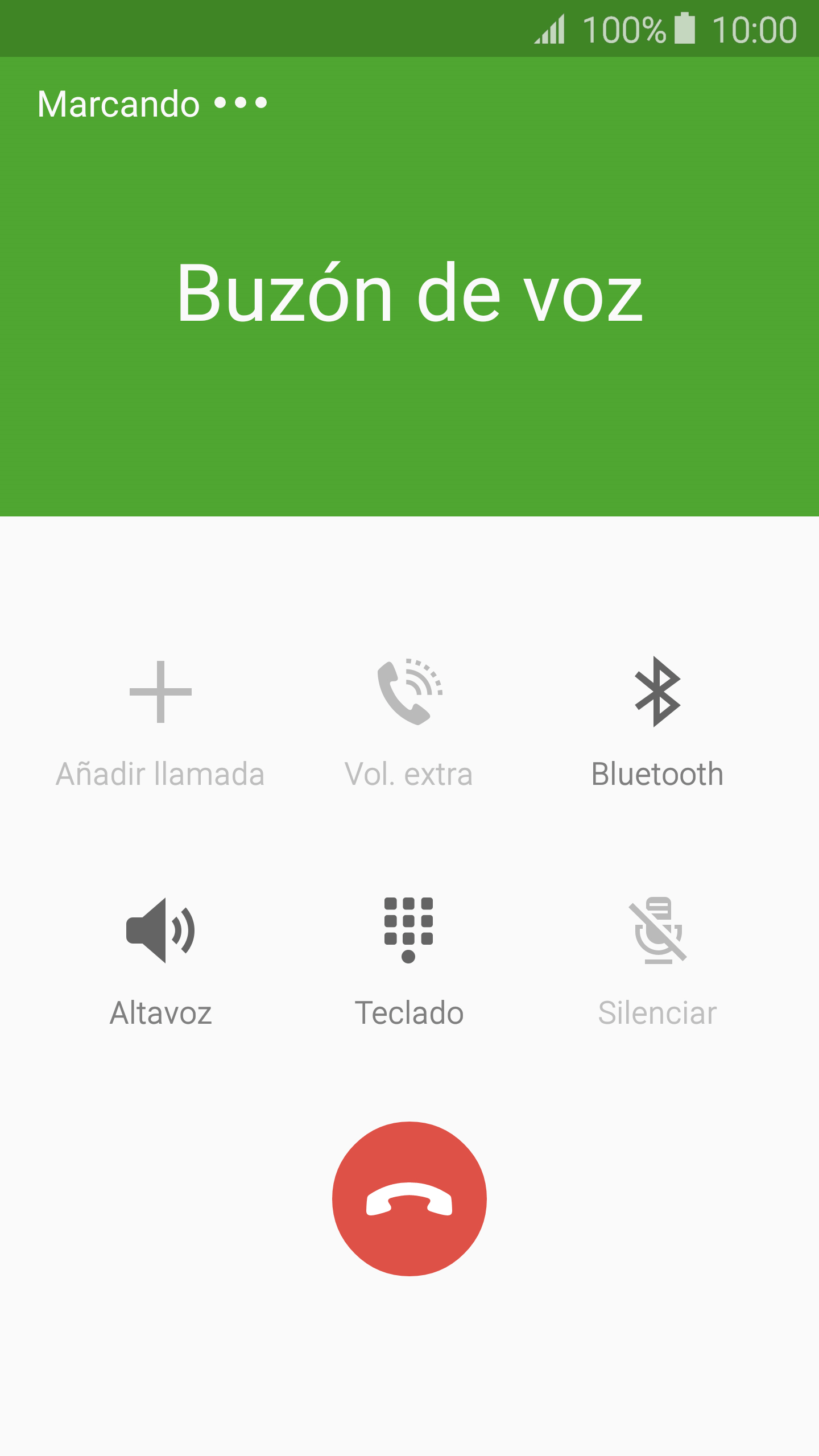This screenshot has width=819, height=1456.
Task: Tap Silenciar to mute the microphone
Action: coord(657,961)
